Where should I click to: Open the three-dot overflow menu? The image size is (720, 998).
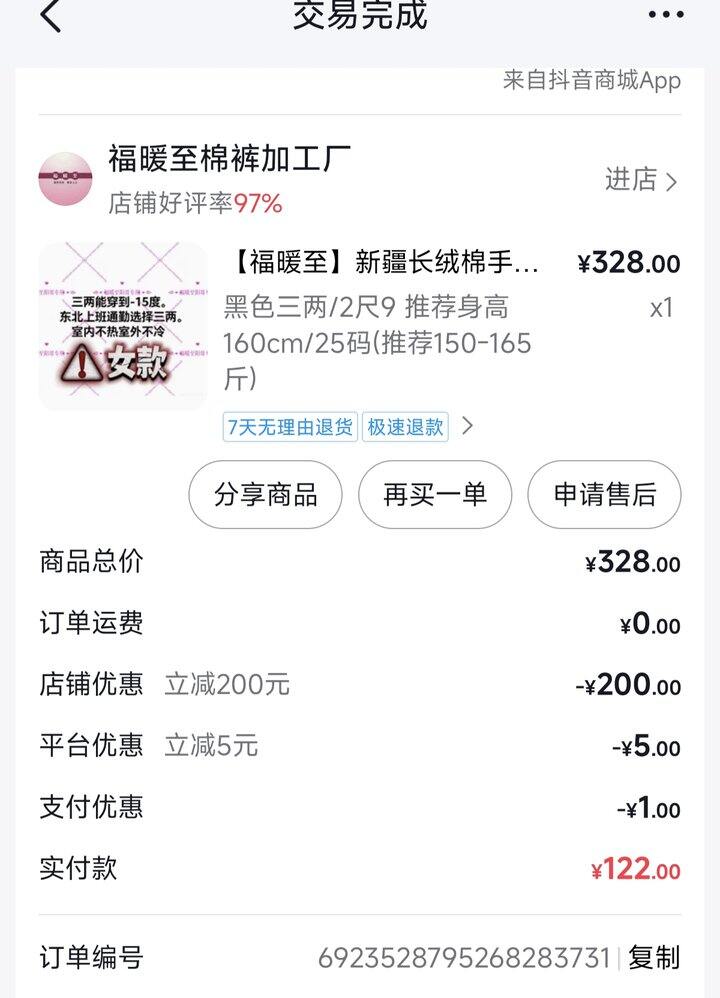[665, 15]
